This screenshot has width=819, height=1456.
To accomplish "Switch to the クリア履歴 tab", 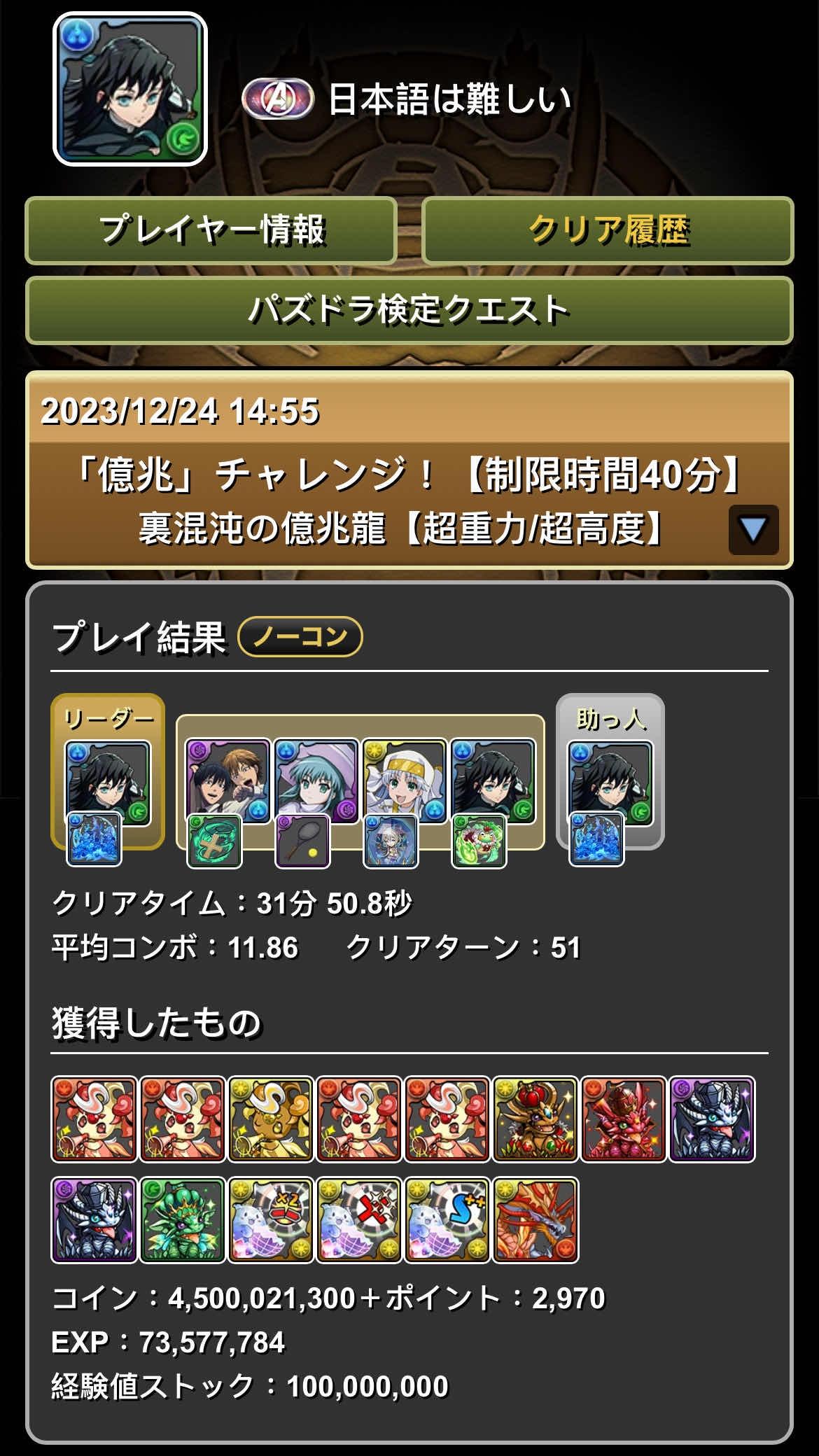I will point(608,230).
